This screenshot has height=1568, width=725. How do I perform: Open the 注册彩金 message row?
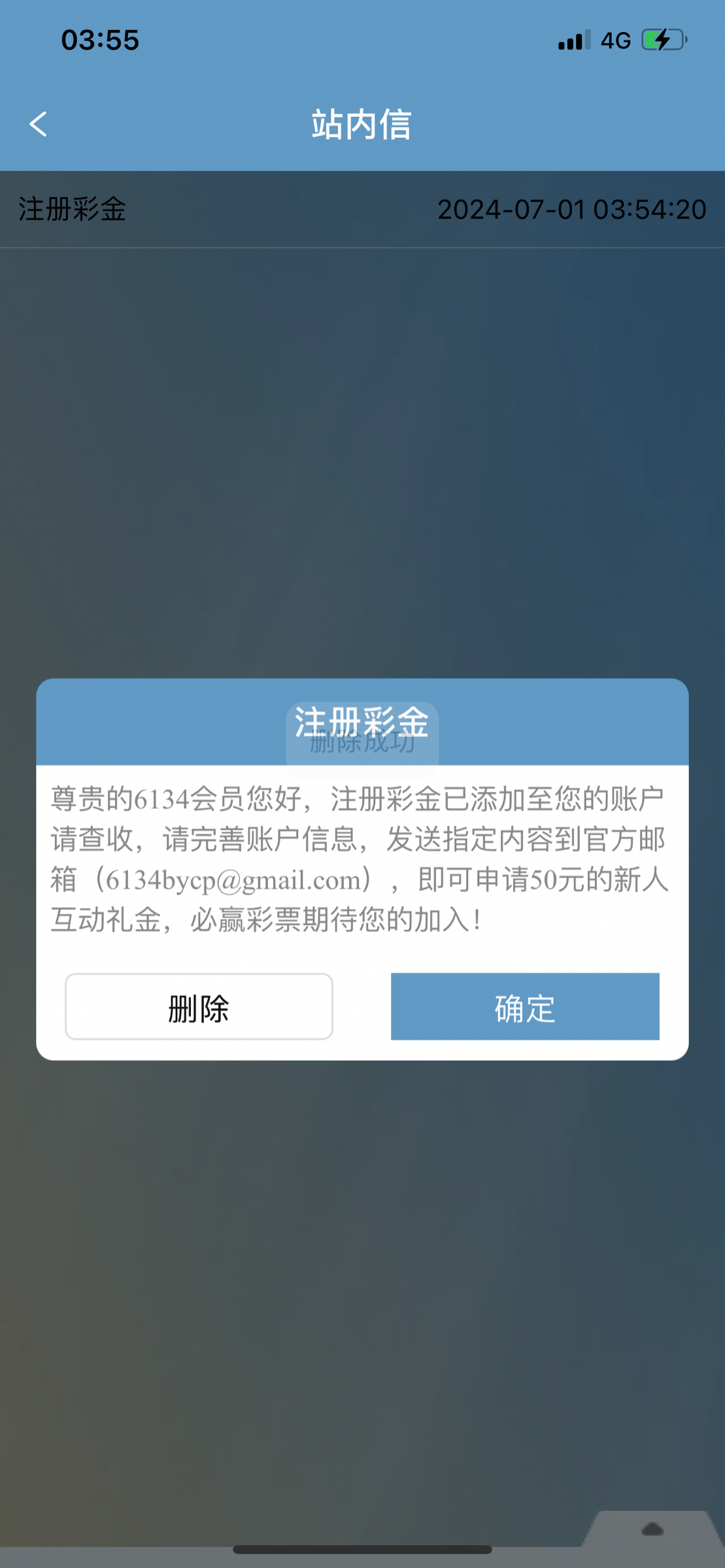pos(362,209)
